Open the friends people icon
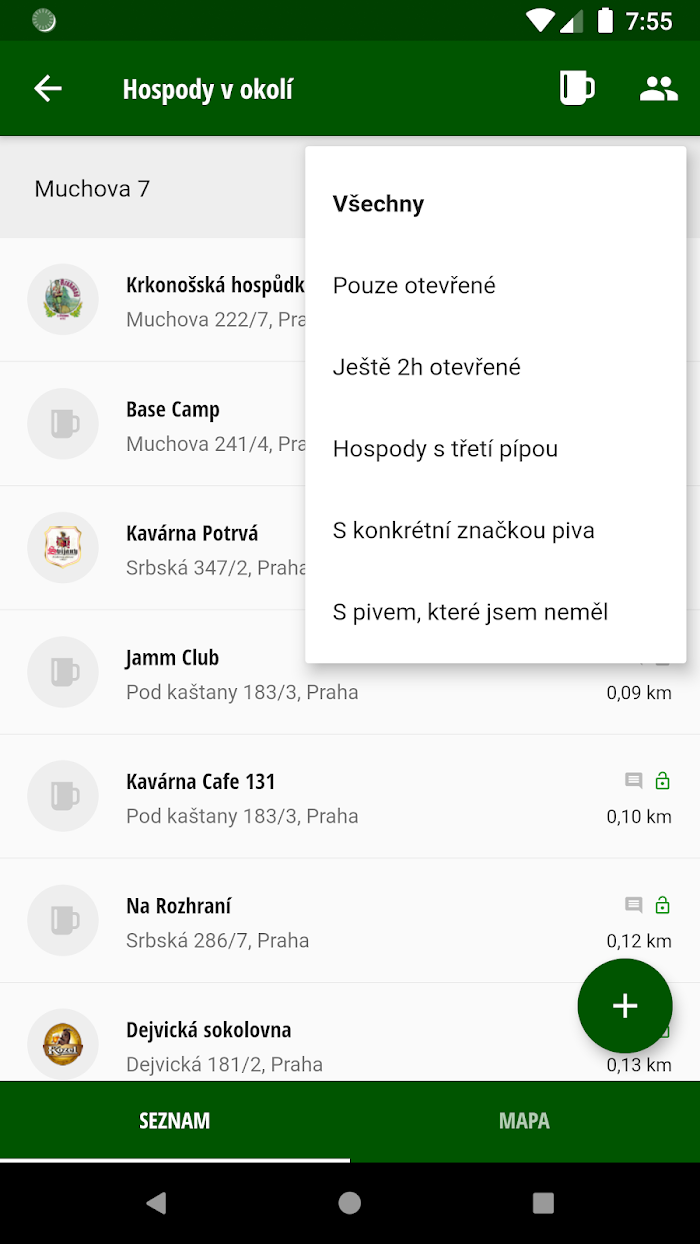This screenshot has height=1244, width=700. pyautogui.click(x=658, y=88)
